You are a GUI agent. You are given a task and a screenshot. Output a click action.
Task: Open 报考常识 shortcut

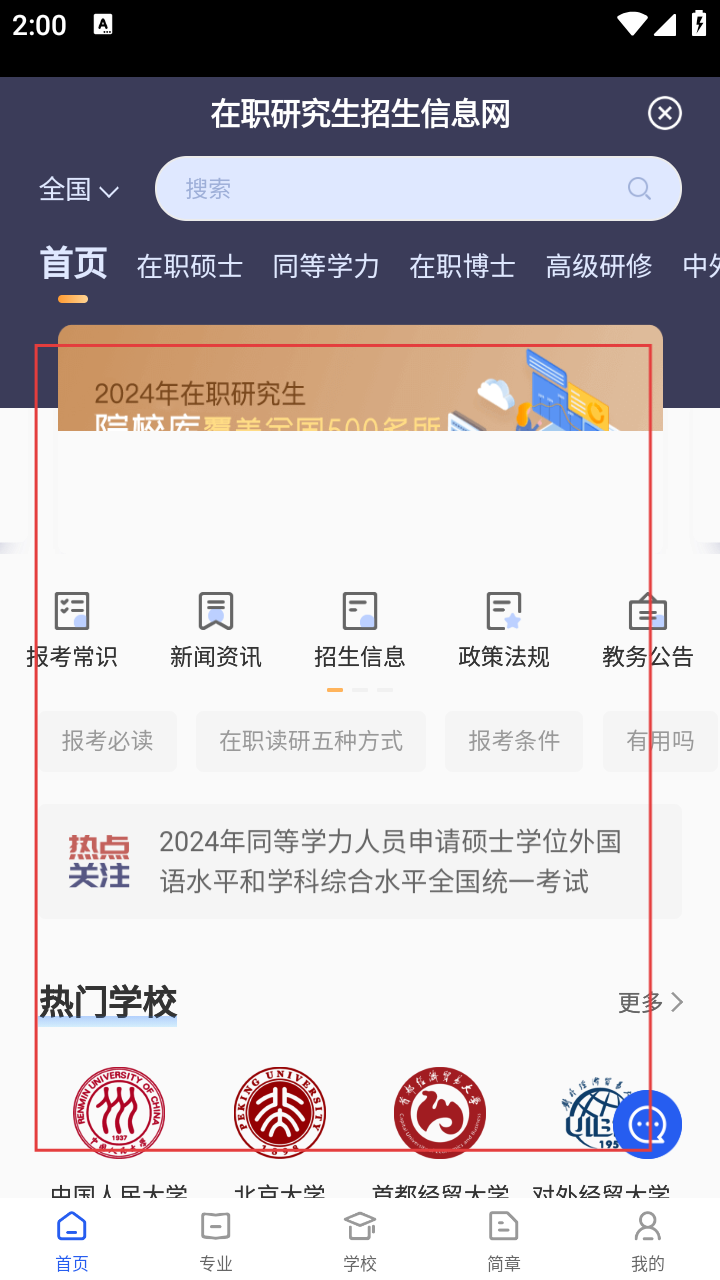(72, 630)
